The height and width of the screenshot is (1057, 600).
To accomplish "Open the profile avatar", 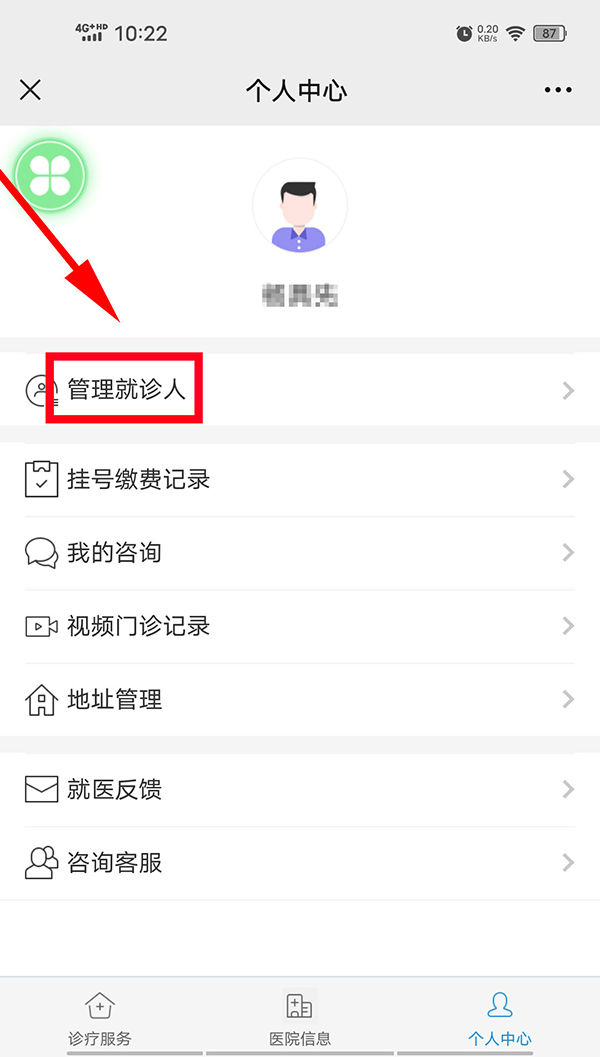I will [x=299, y=206].
